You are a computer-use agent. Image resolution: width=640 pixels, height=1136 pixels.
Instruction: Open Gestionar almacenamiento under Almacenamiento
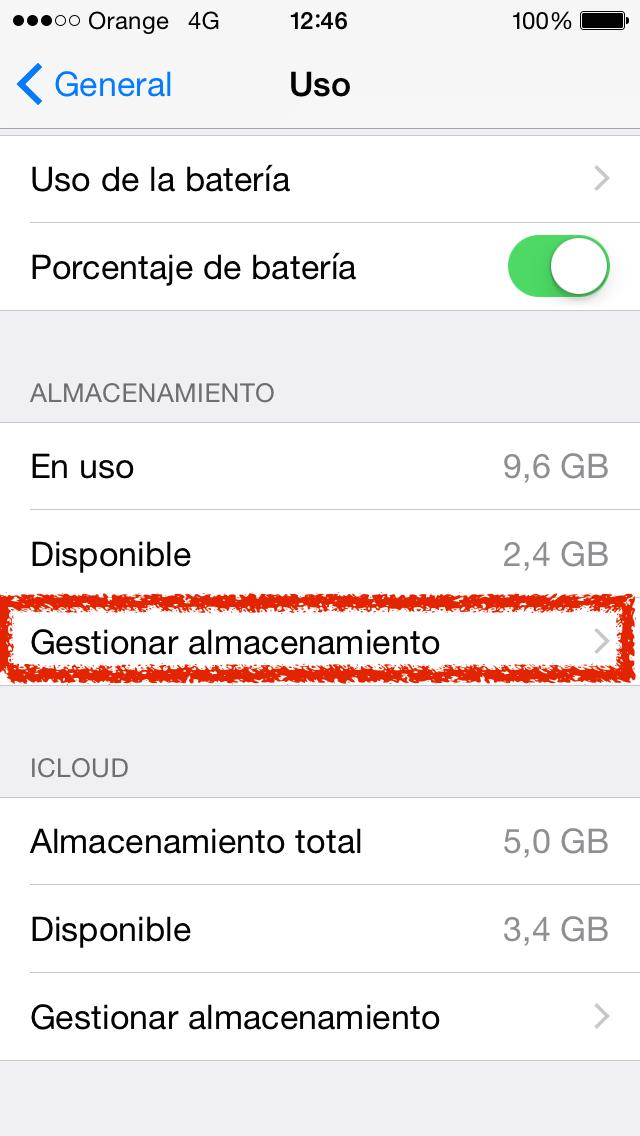point(320,642)
